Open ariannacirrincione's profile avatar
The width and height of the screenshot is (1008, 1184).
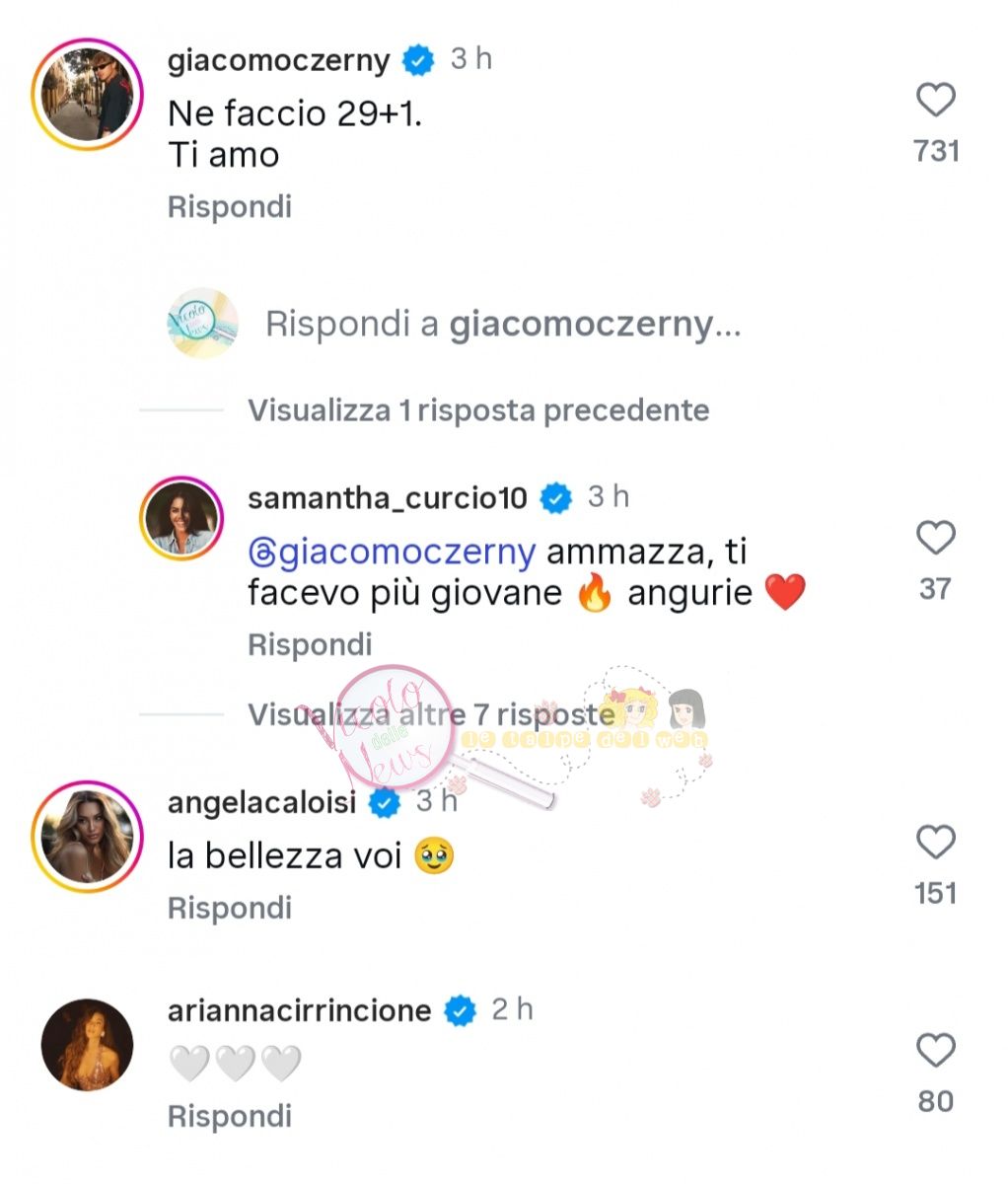pos(87,1044)
